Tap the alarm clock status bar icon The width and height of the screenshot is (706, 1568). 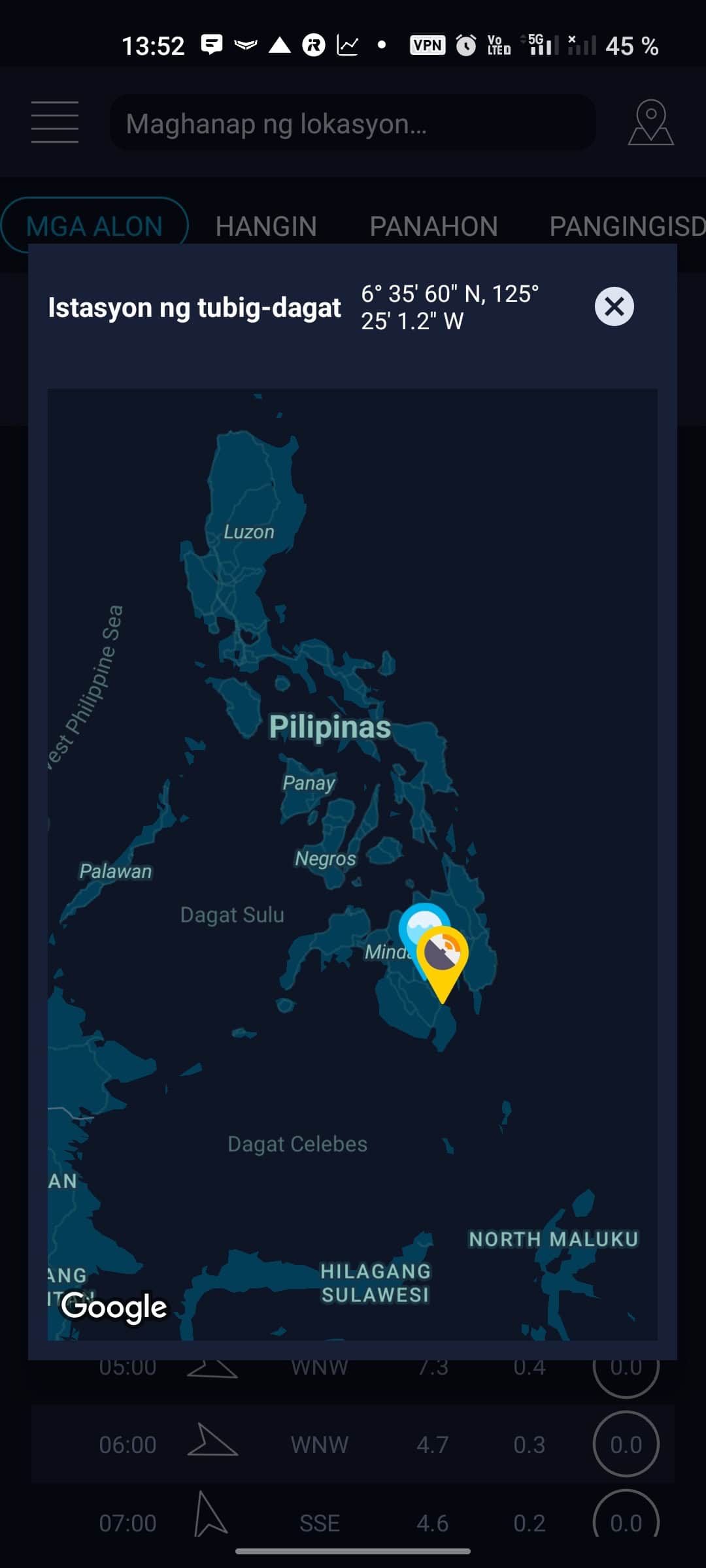point(465,44)
